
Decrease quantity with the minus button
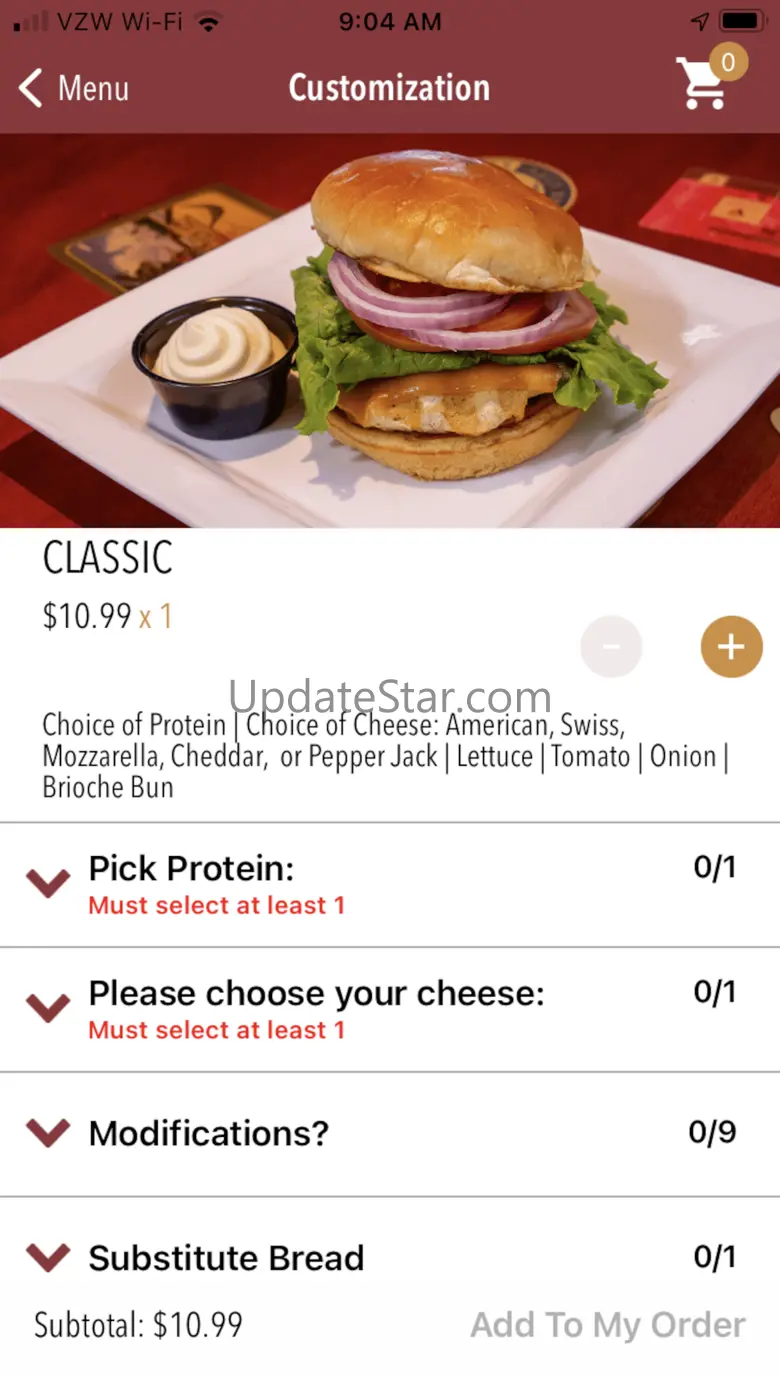611,647
